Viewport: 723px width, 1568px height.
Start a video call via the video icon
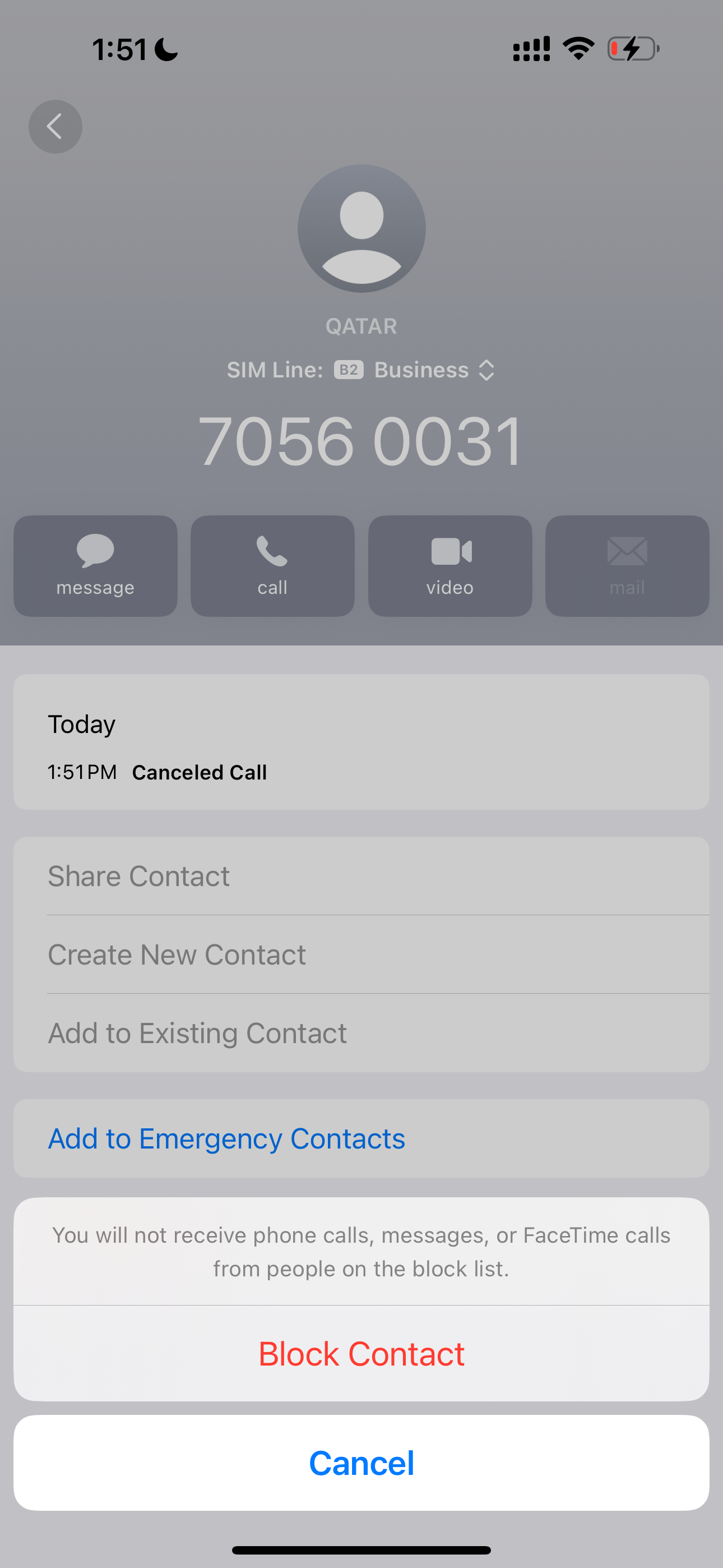[x=449, y=565]
